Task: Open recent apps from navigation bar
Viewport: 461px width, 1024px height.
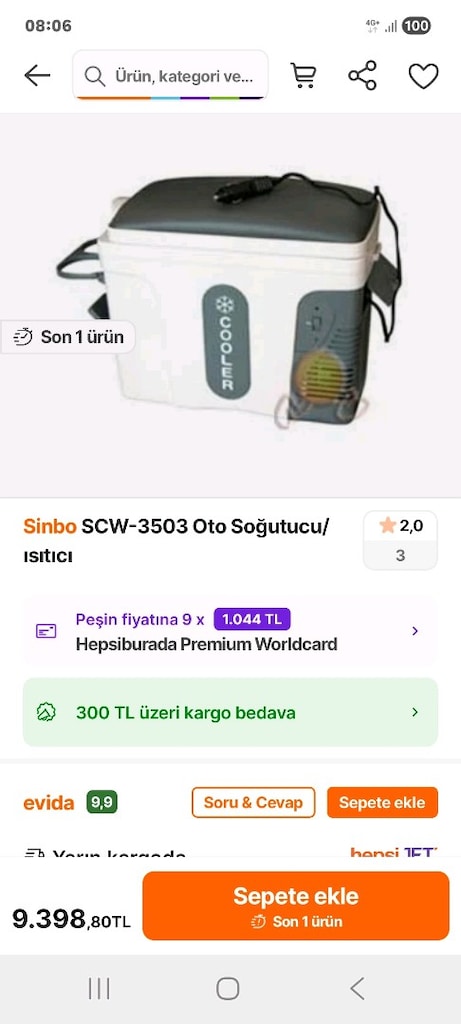Action: coord(99,989)
